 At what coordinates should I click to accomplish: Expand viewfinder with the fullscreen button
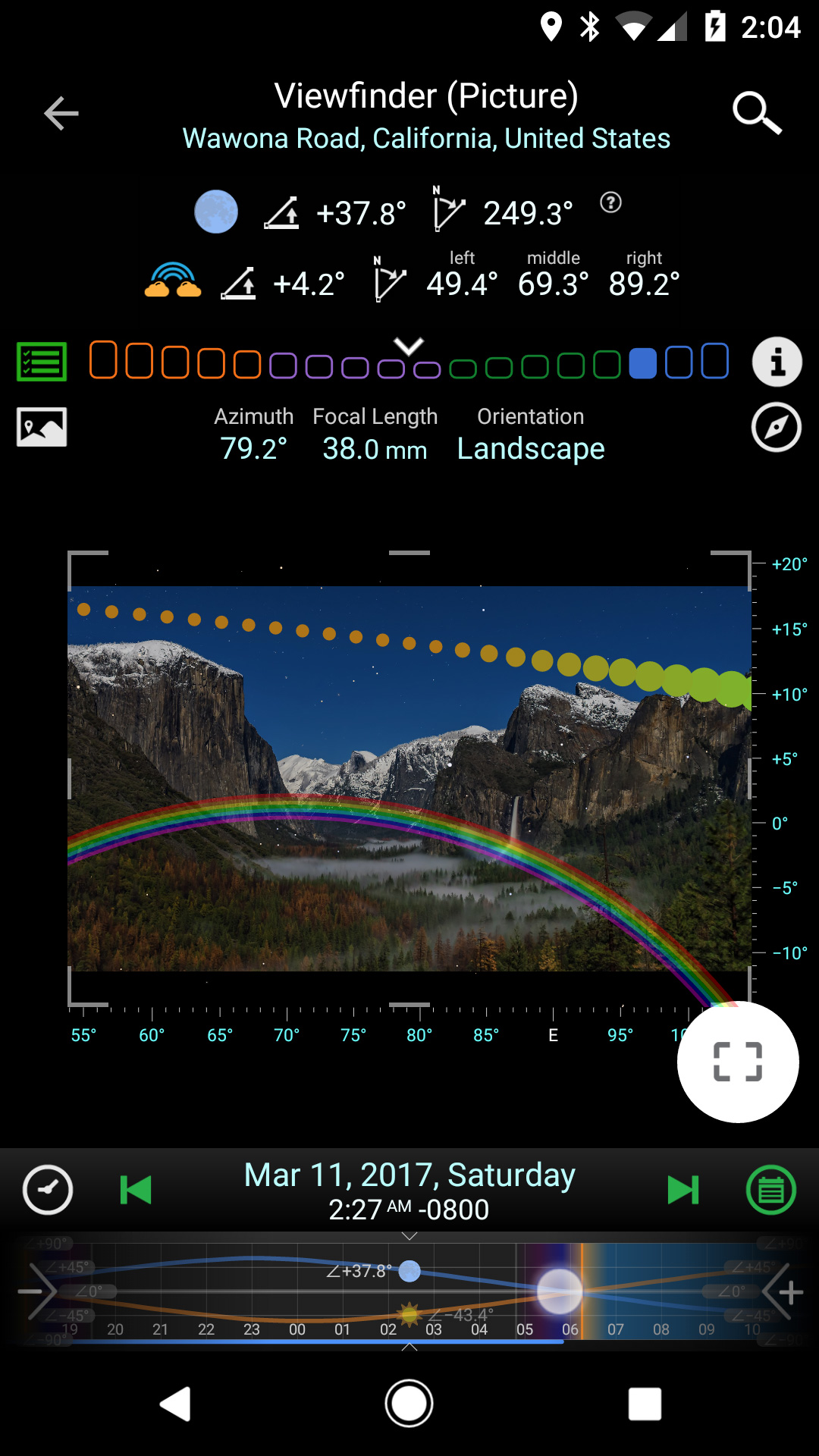coord(737,1062)
